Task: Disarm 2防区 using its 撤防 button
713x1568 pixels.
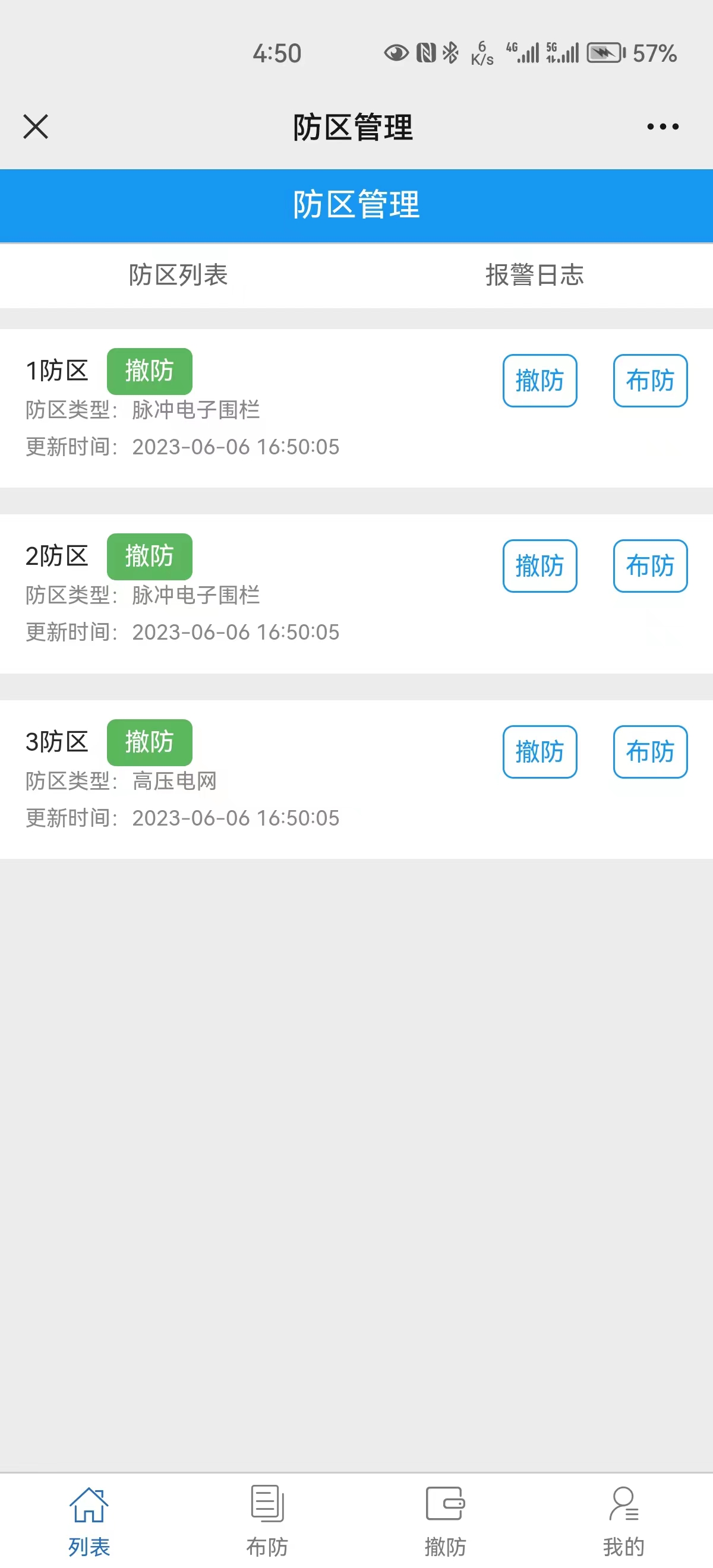Action: pos(540,566)
